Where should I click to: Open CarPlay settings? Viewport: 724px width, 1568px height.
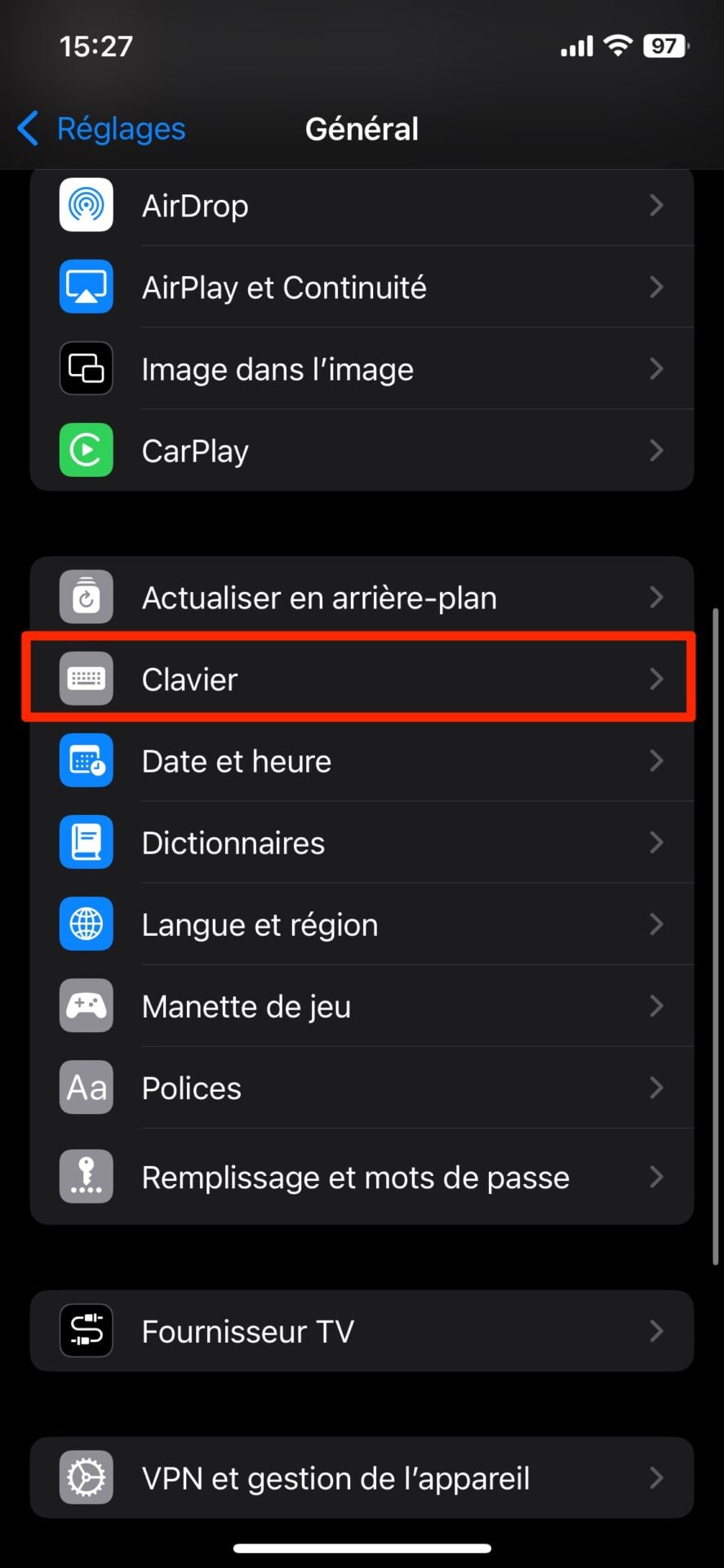click(362, 451)
